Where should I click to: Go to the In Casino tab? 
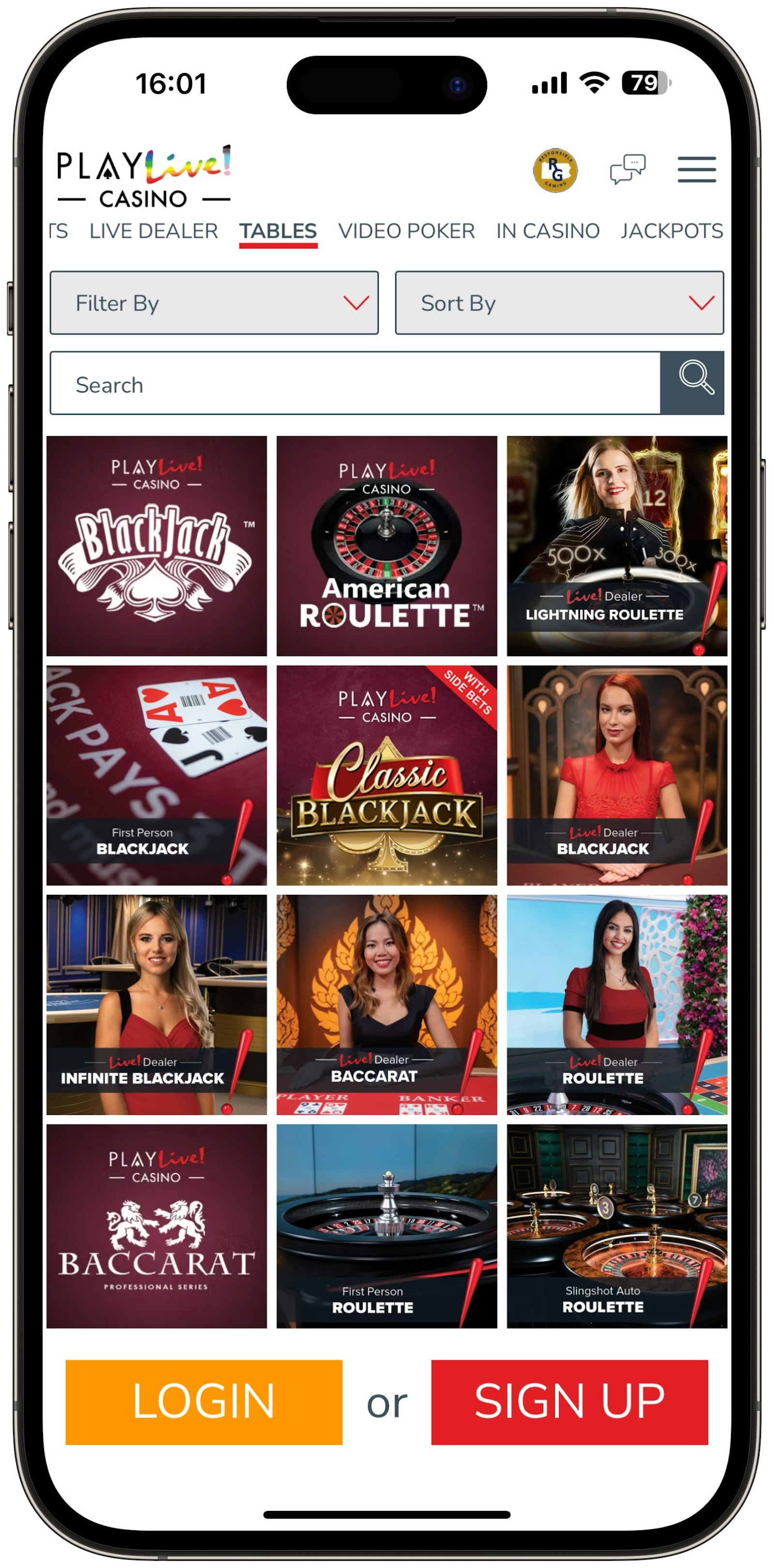click(x=548, y=231)
